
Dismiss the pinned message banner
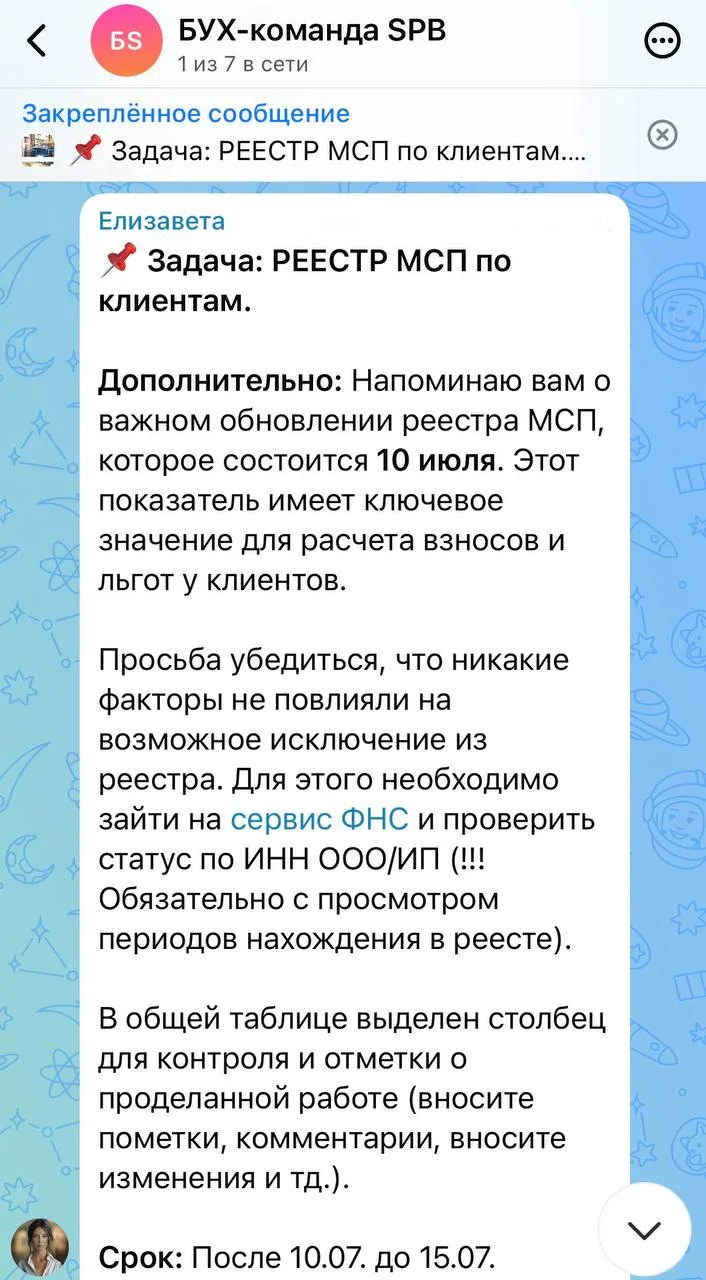coord(663,134)
